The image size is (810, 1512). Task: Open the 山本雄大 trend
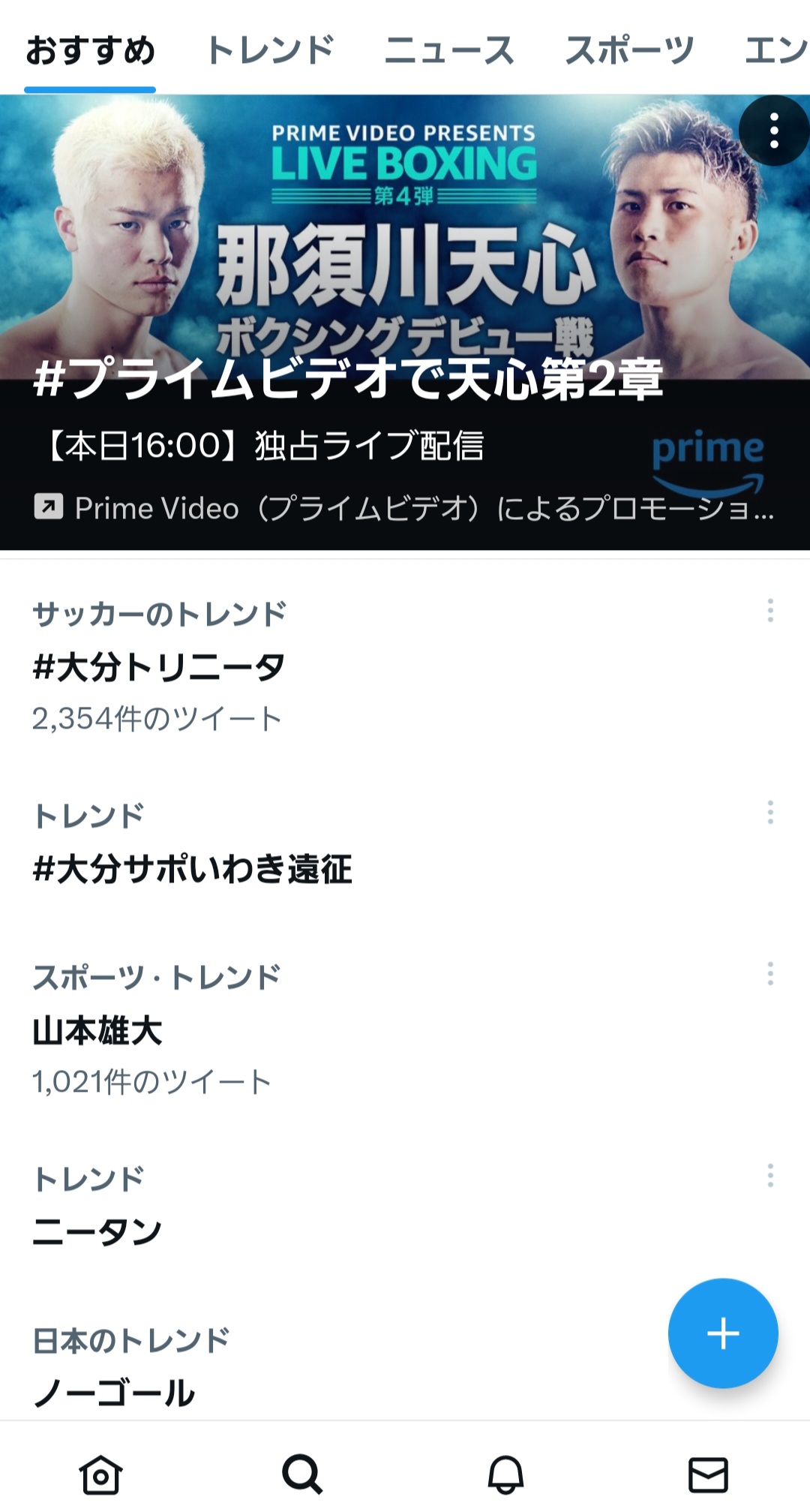(97, 1031)
